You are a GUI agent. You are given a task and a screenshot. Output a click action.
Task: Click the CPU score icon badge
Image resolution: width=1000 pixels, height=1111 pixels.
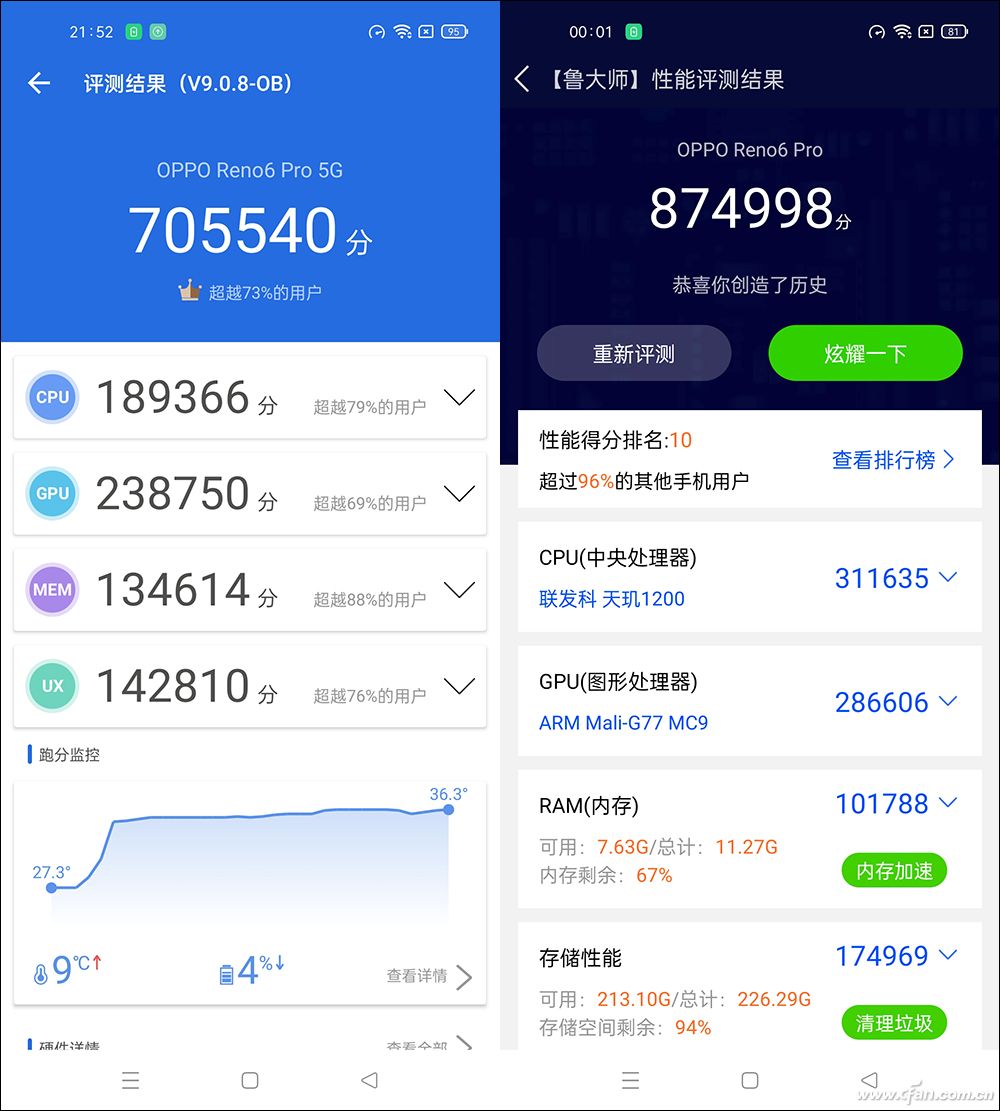[51, 397]
